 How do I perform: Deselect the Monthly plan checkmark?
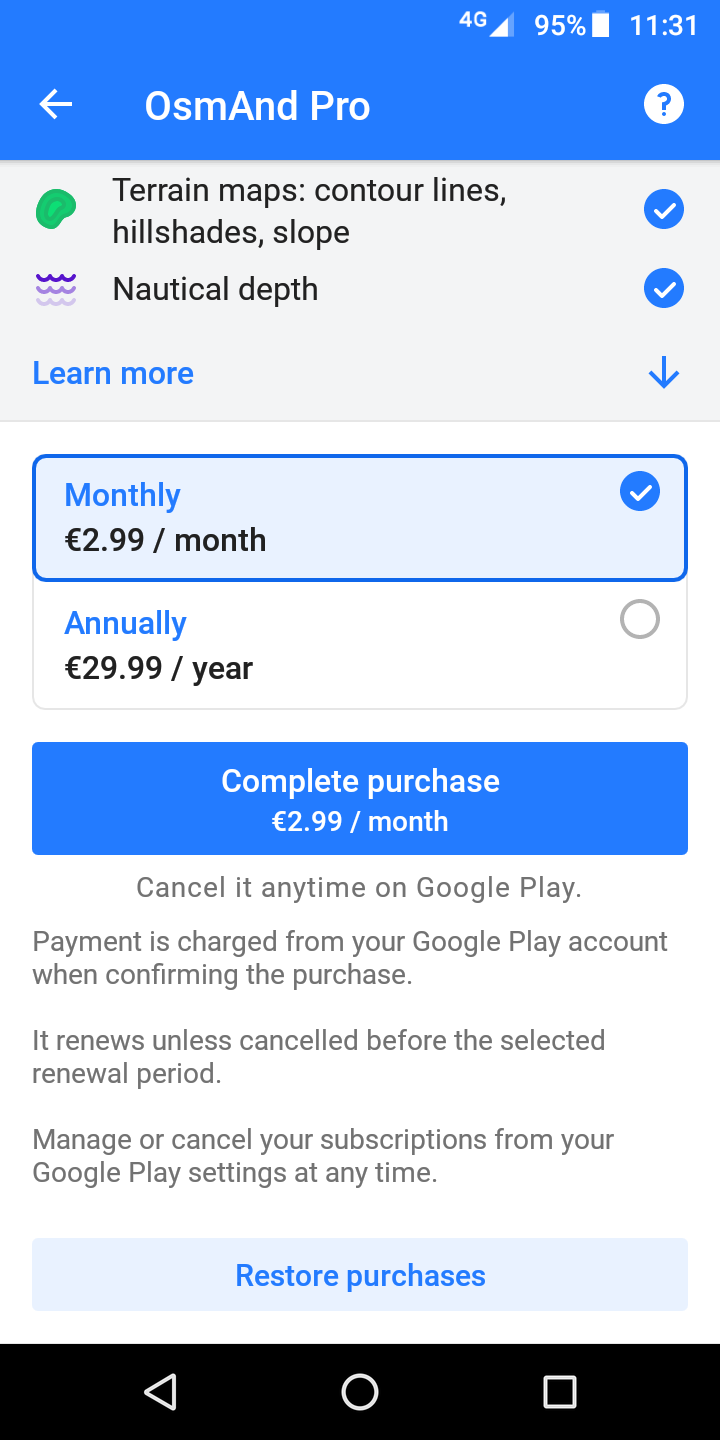pyautogui.click(x=639, y=491)
